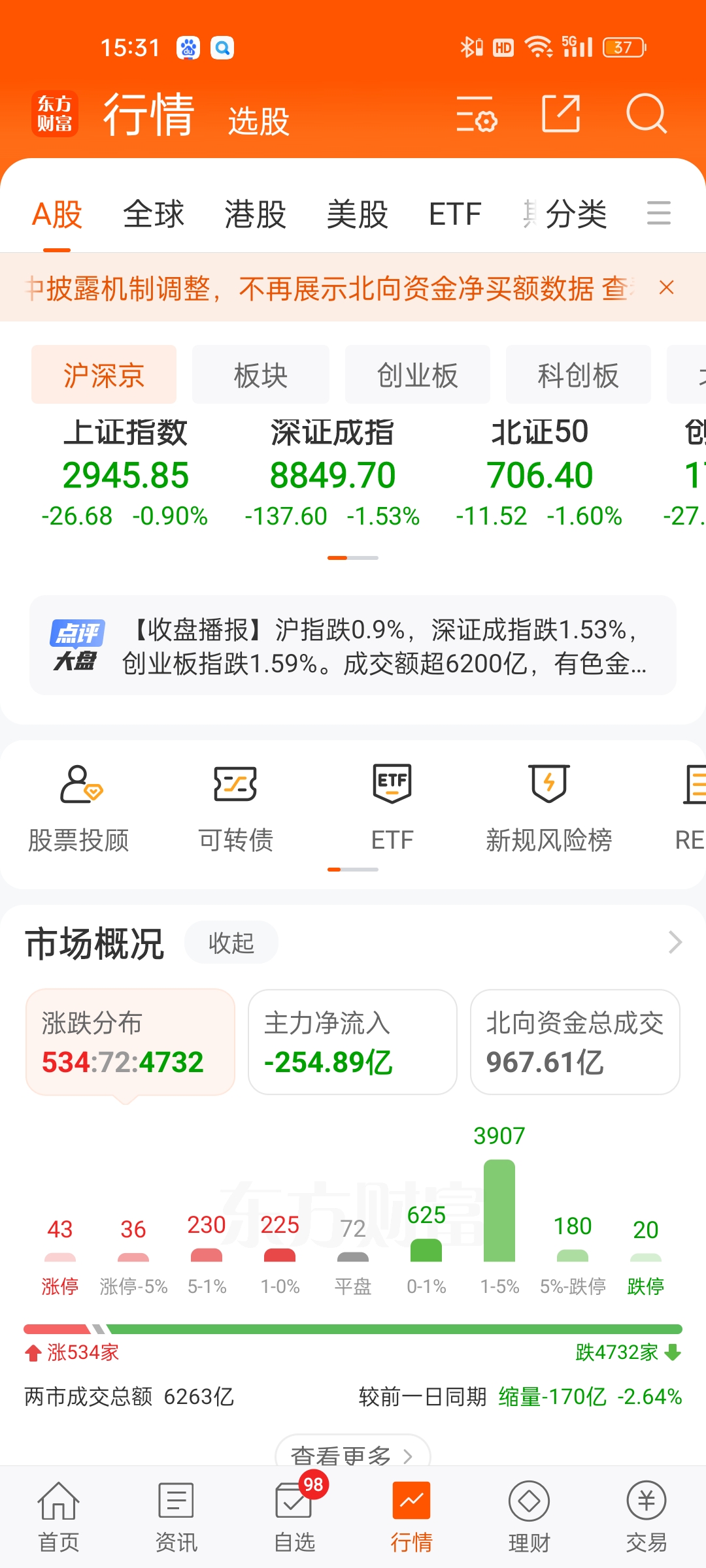
Task: Open the search icon at top right
Action: coord(646,114)
